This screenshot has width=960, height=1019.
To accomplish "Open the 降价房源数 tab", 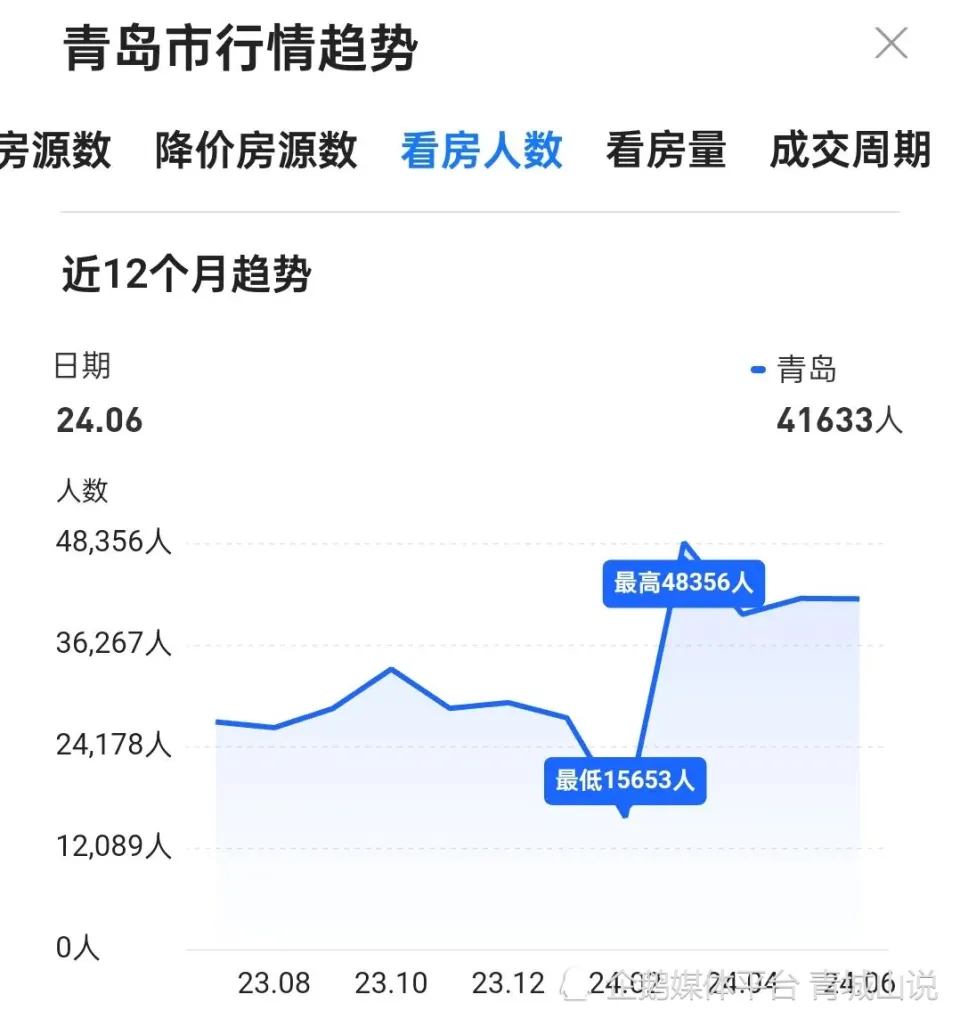I will 256,150.
